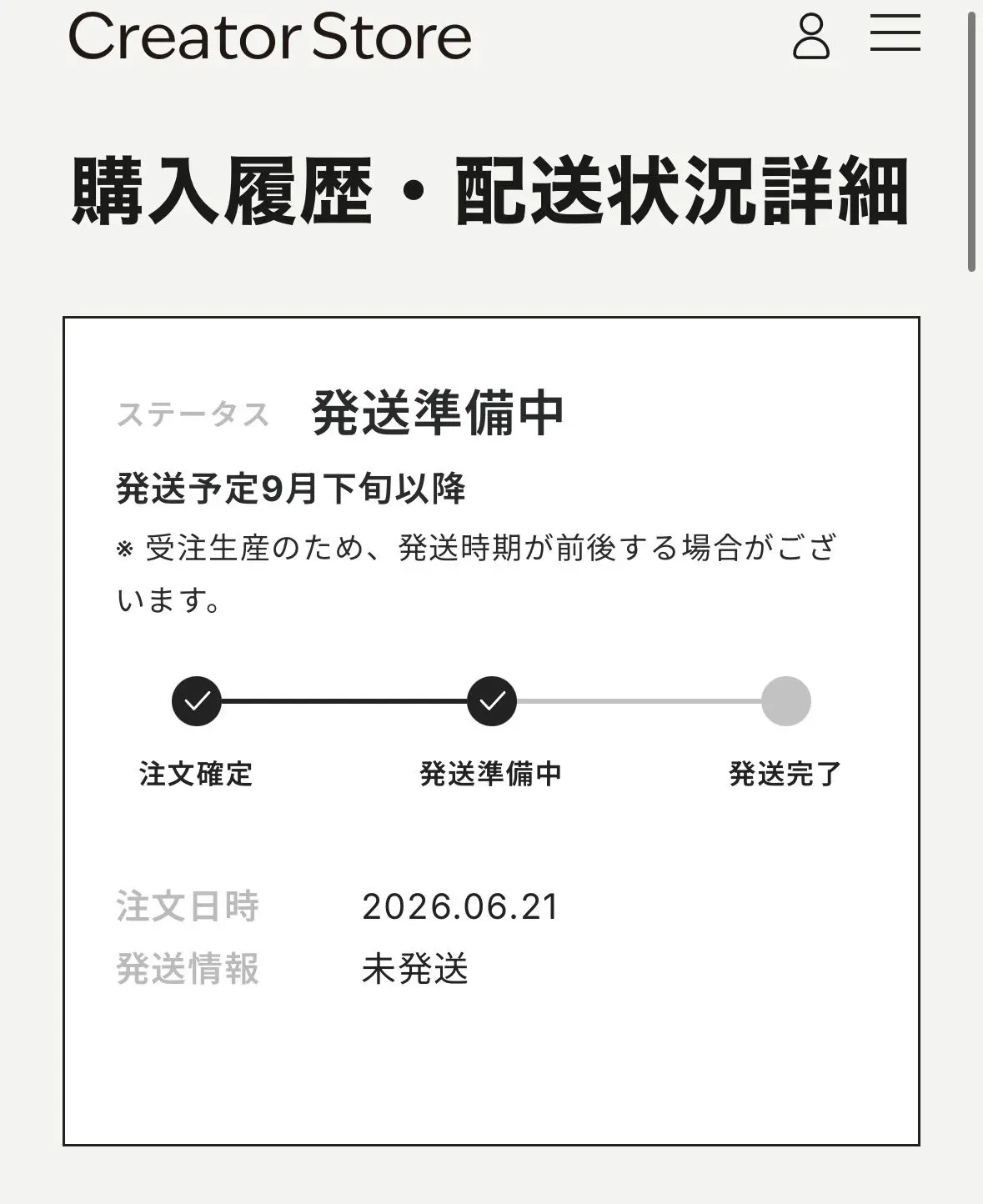Viewport: 983px width, 1204px height.
Task: Open the account profile icon
Action: 810,36
